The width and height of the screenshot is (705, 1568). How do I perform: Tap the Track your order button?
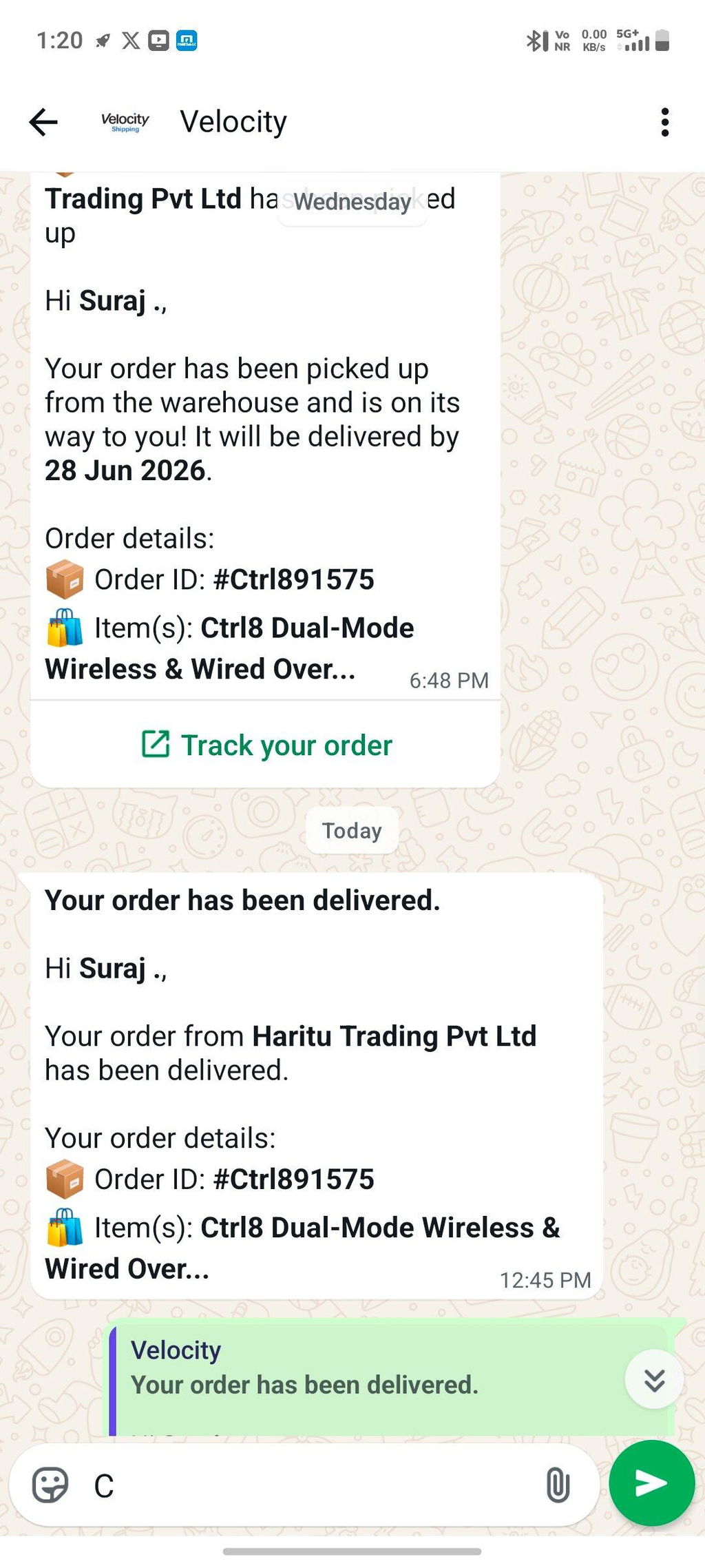[266, 745]
